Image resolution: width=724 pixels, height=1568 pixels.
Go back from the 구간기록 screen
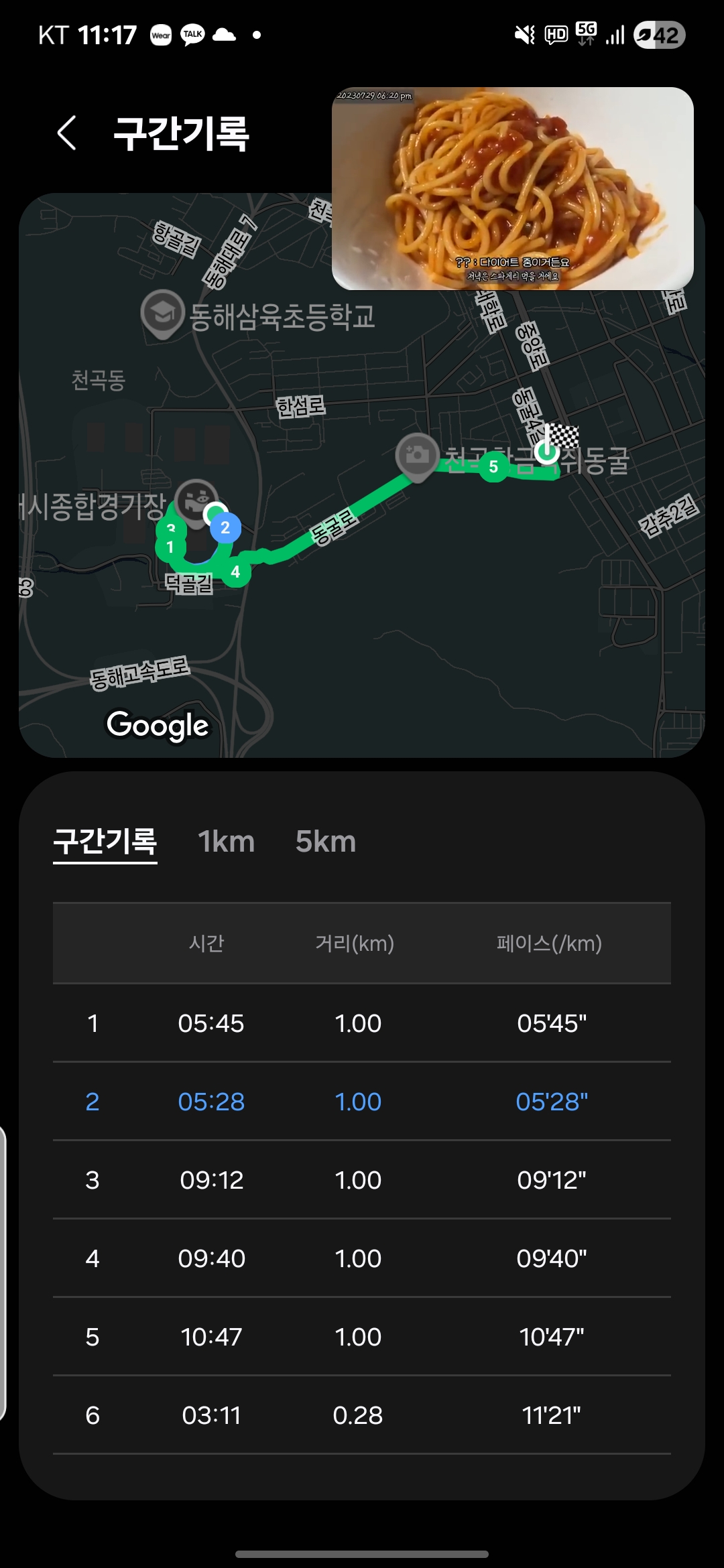tap(66, 133)
